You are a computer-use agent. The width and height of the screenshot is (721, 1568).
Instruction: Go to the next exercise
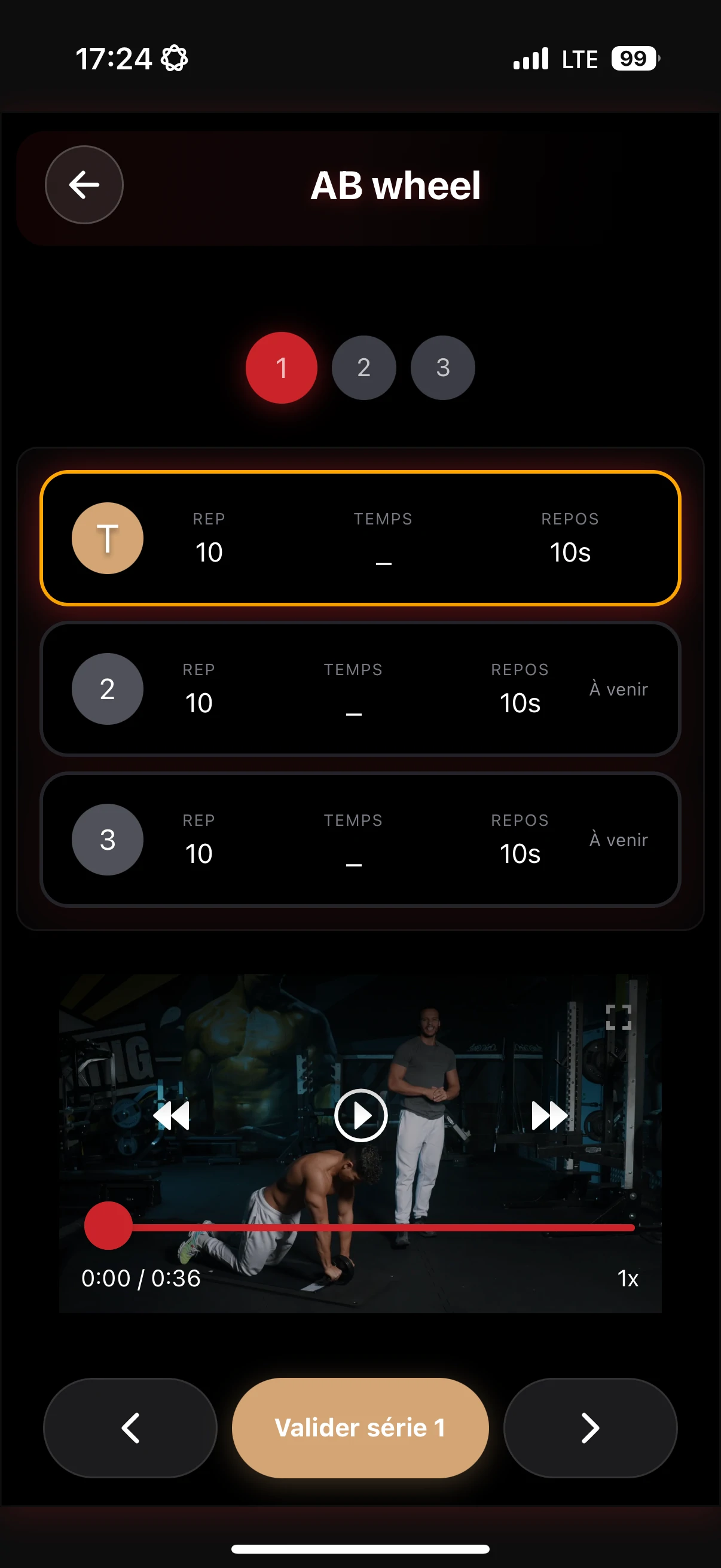[x=590, y=1428]
